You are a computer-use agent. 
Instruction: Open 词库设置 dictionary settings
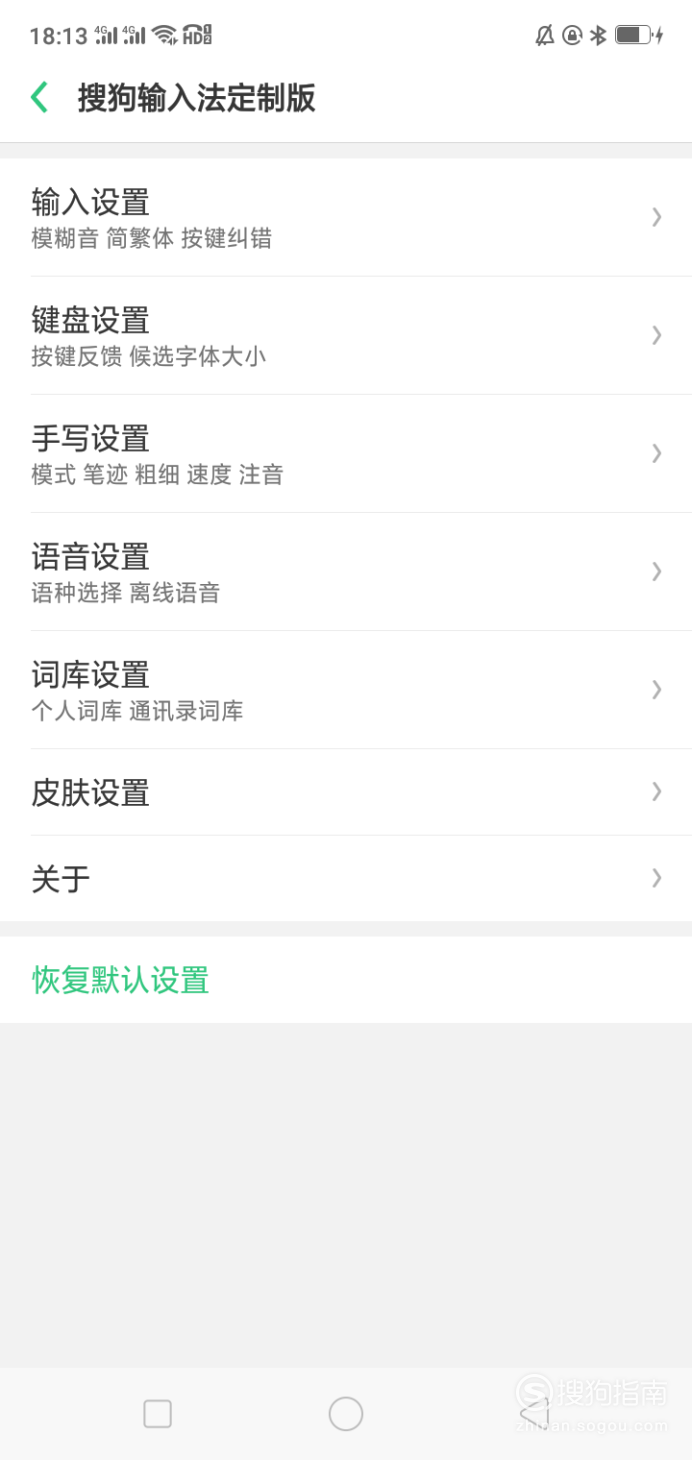[345, 689]
